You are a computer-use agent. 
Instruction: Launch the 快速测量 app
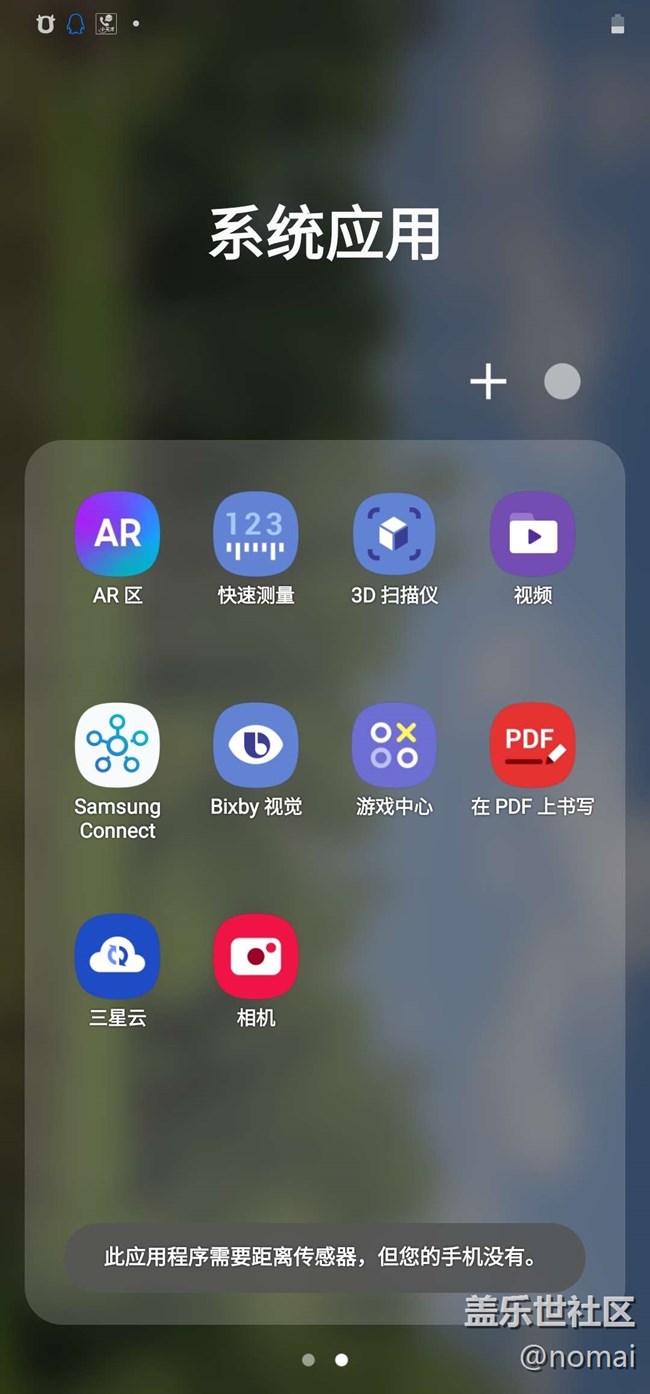click(256, 534)
